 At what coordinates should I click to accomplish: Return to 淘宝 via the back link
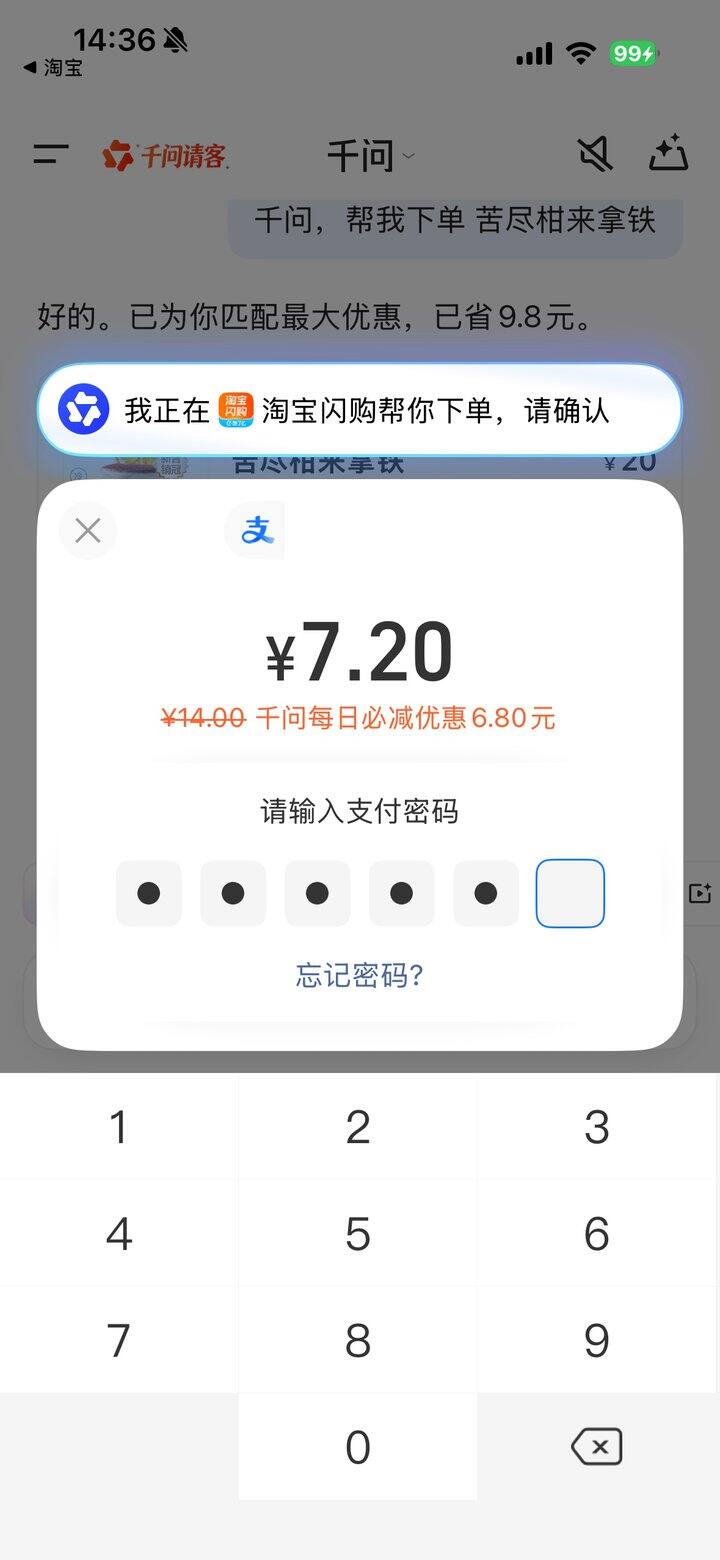coord(53,68)
